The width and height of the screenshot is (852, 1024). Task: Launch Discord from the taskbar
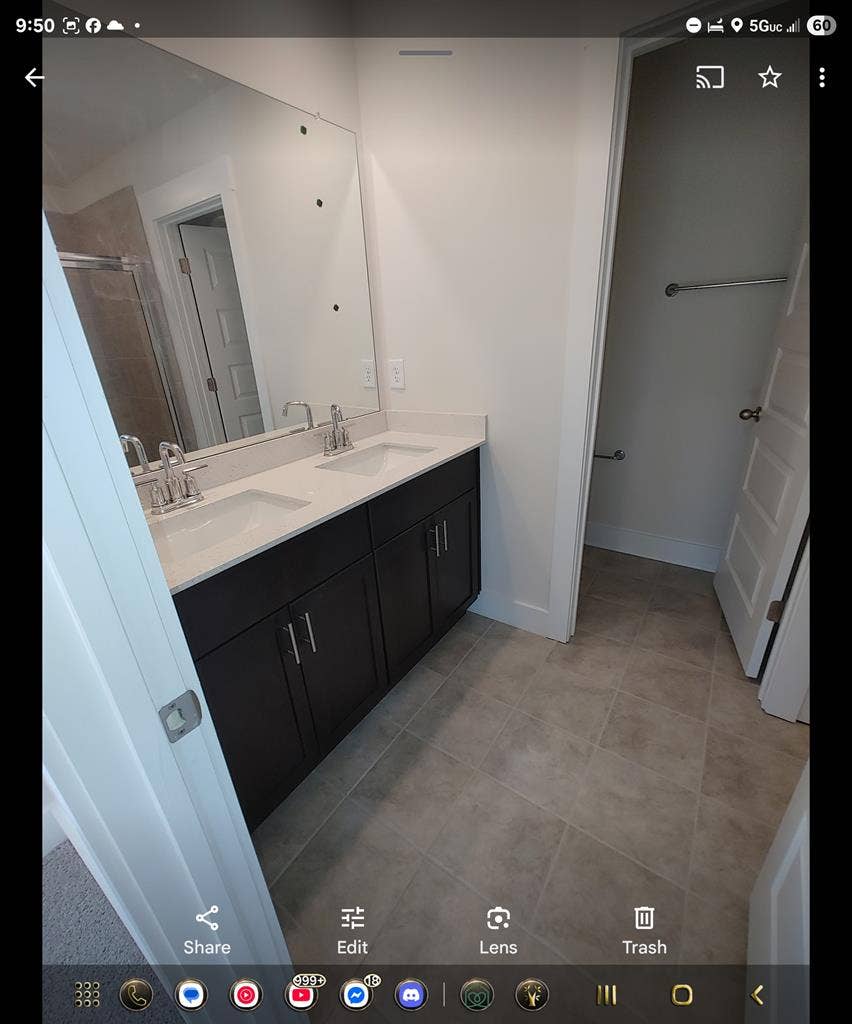(x=411, y=994)
